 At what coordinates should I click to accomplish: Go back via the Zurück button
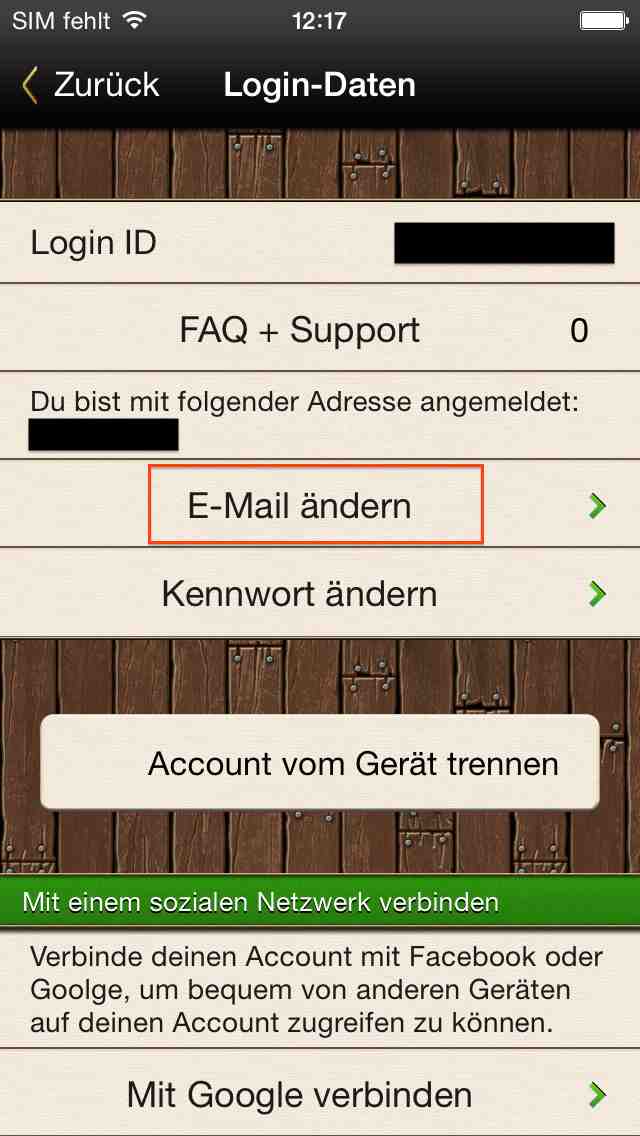coord(90,85)
